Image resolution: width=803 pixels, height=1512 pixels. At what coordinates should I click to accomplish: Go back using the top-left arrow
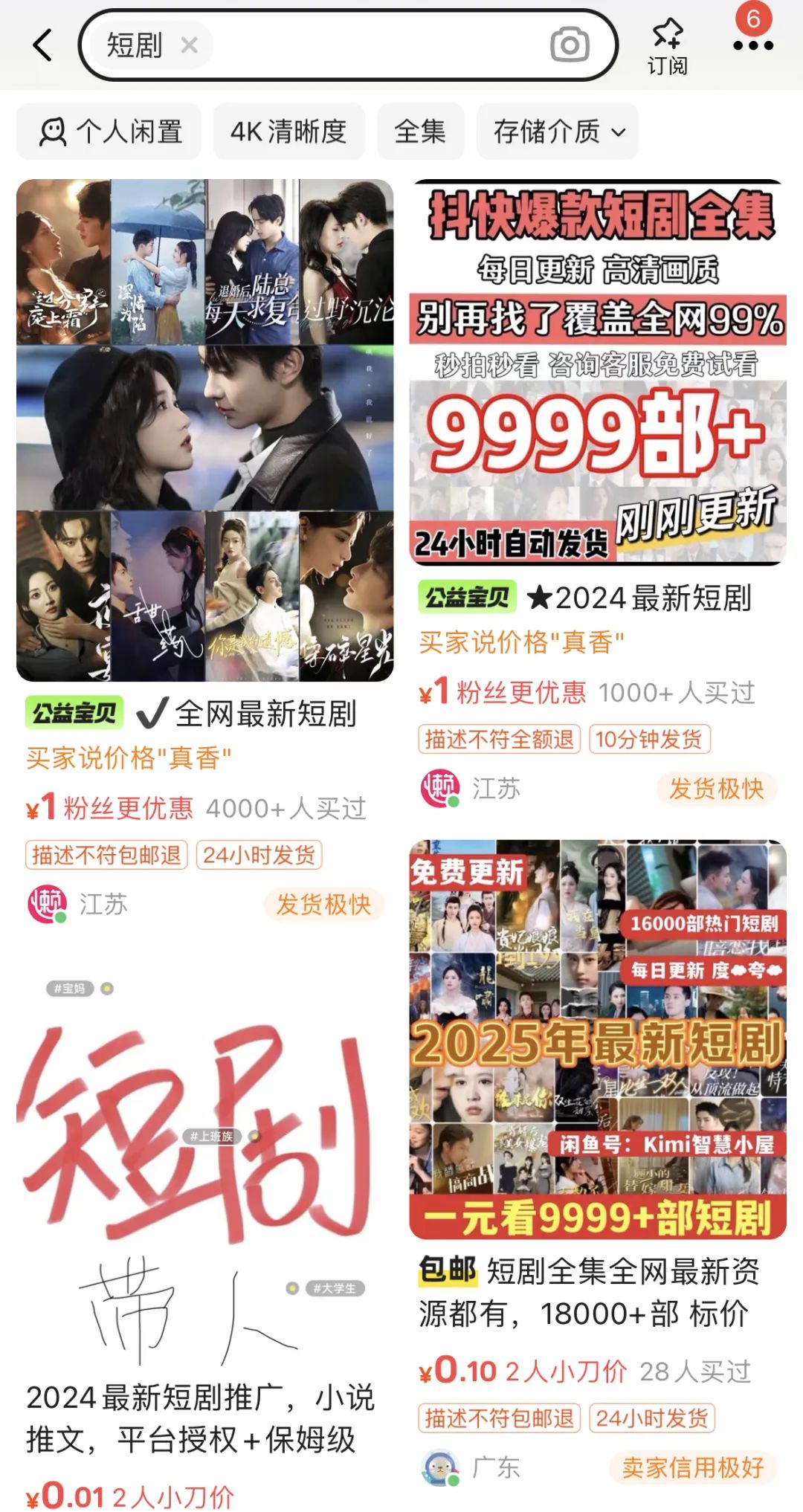coord(43,45)
